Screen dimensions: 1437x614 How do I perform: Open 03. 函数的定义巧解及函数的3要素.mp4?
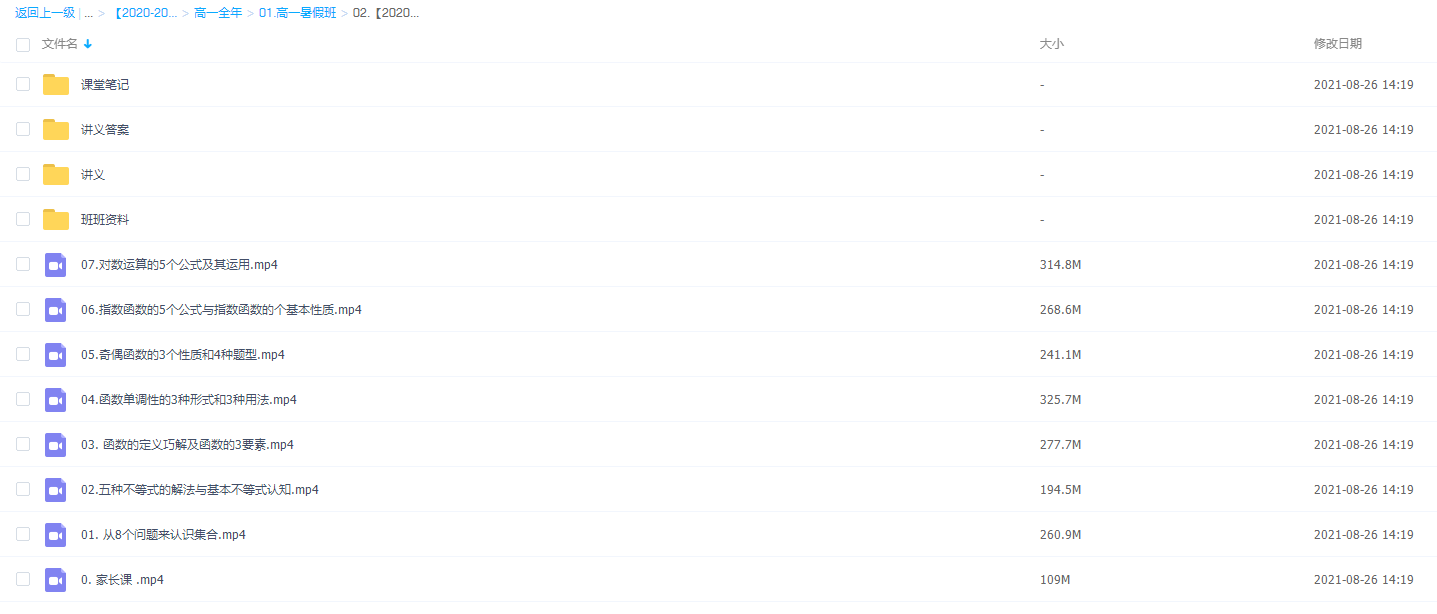(187, 445)
